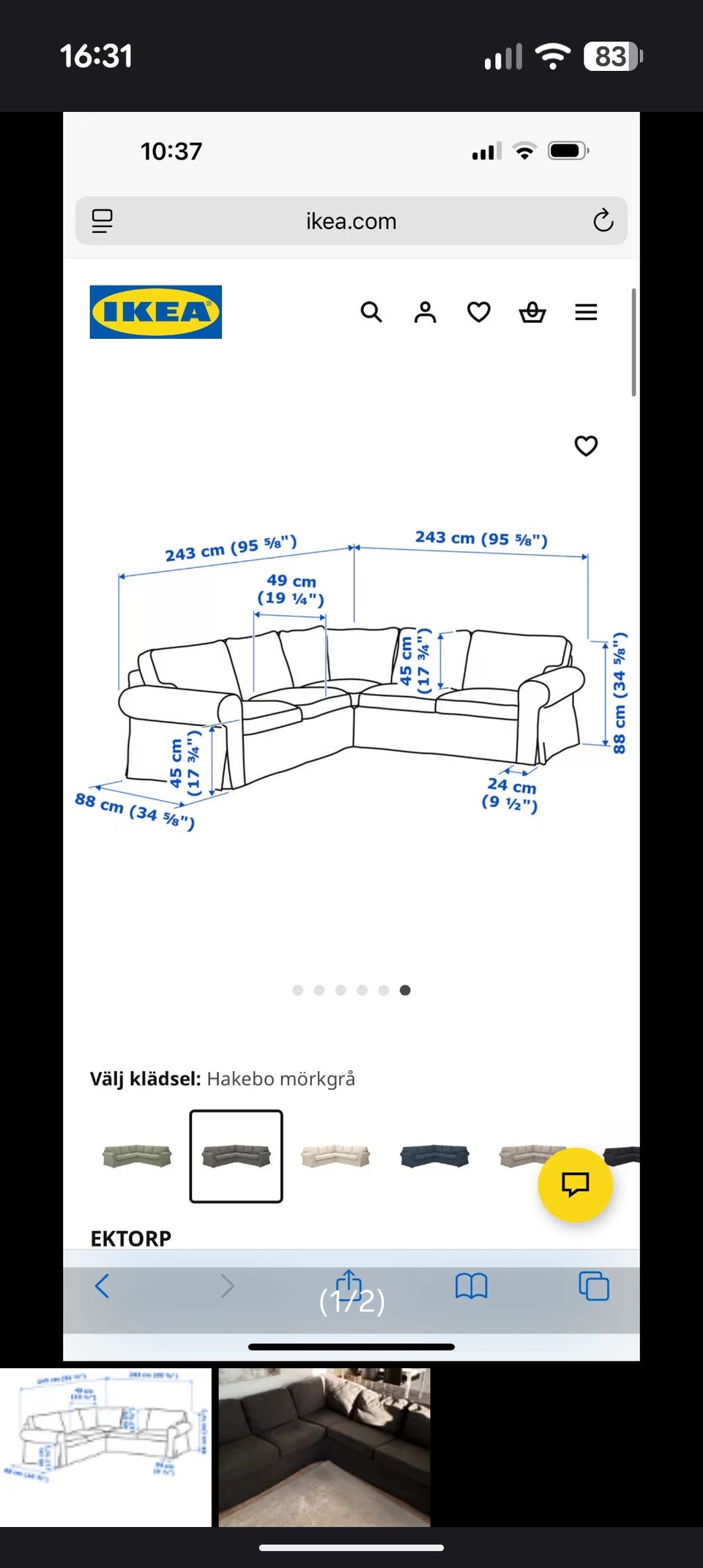Click the IKEA logo
The image size is (703, 1568).
click(x=155, y=313)
